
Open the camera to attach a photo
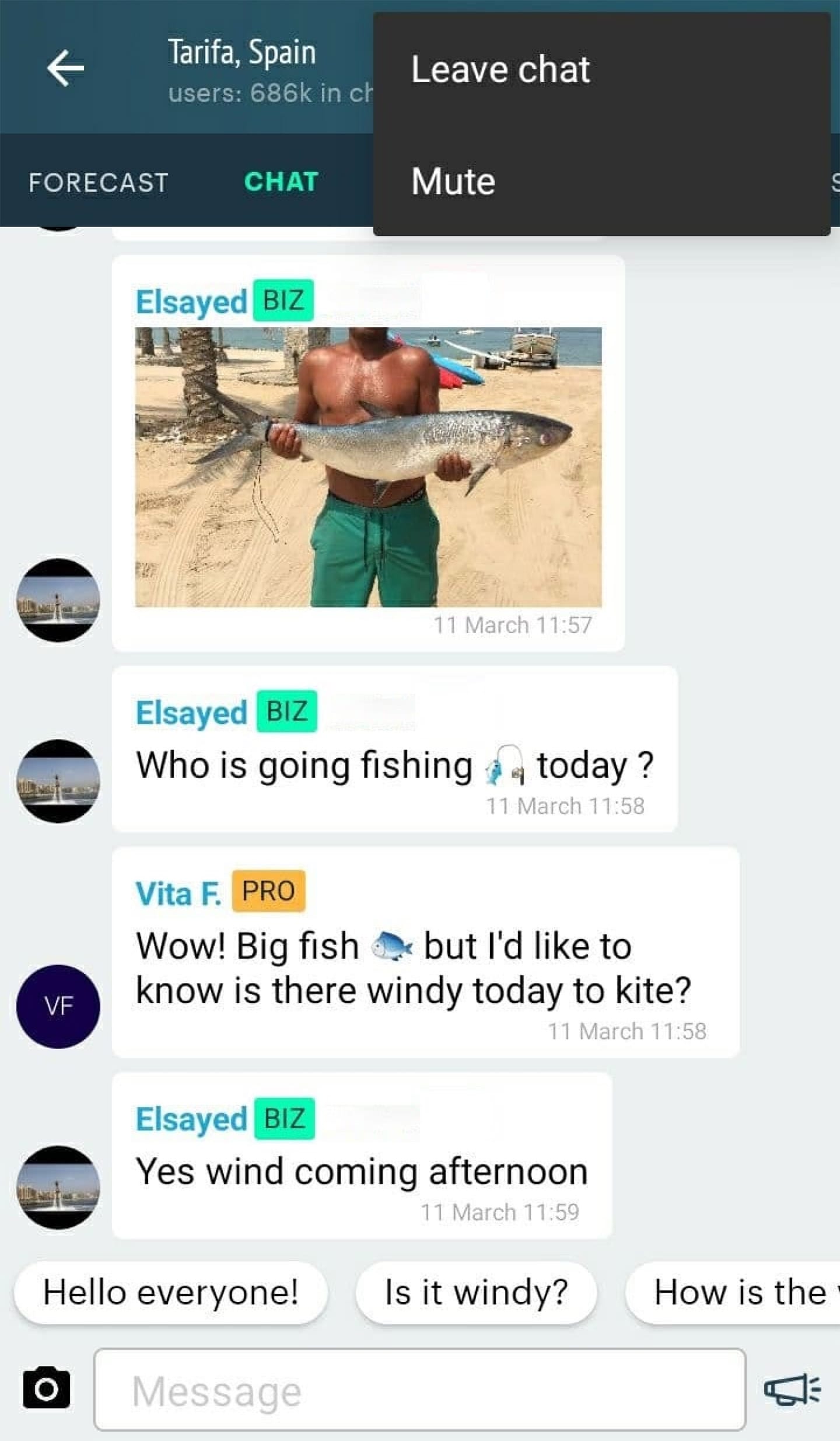click(47, 1389)
